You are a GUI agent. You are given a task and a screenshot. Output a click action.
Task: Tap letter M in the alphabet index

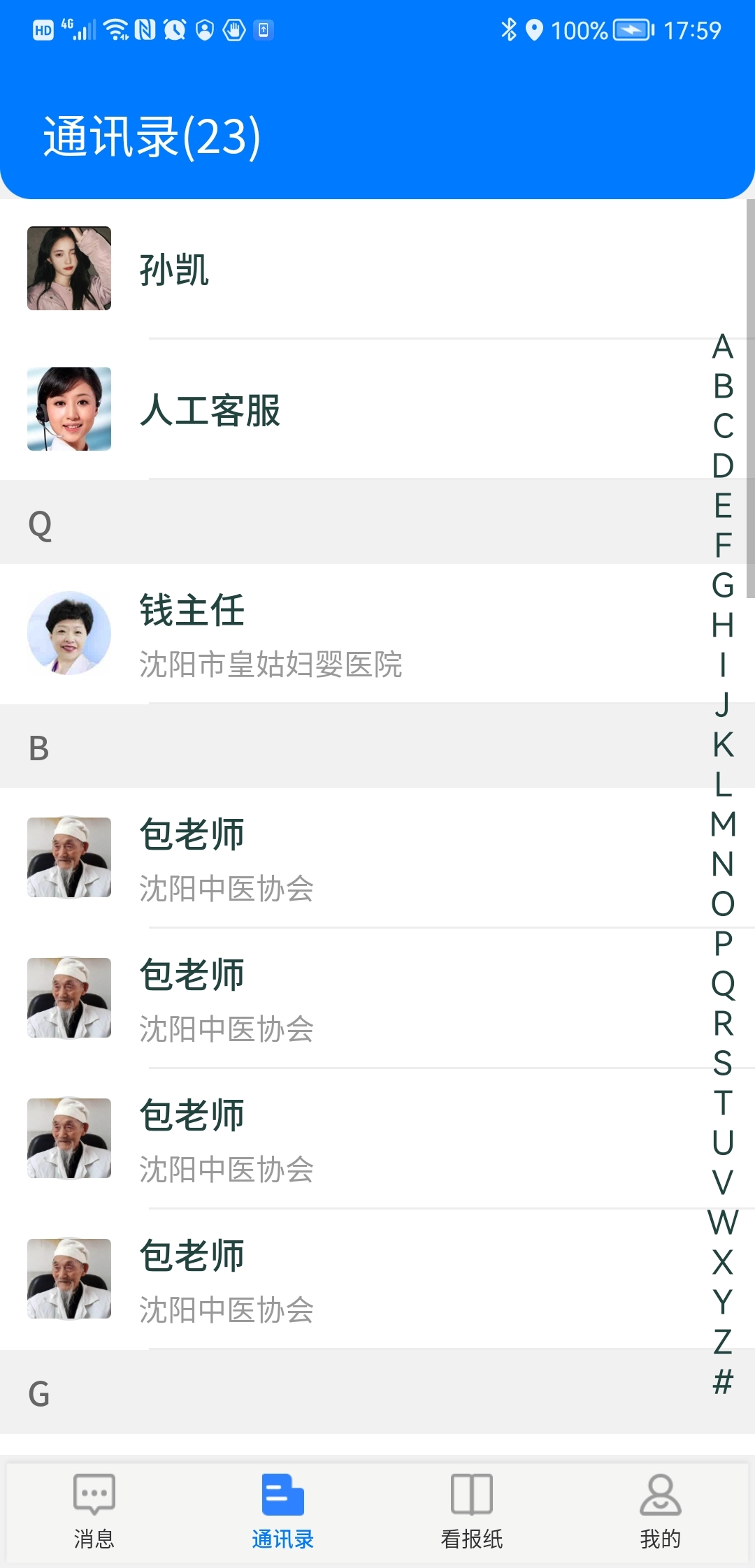(x=723, y=825)
